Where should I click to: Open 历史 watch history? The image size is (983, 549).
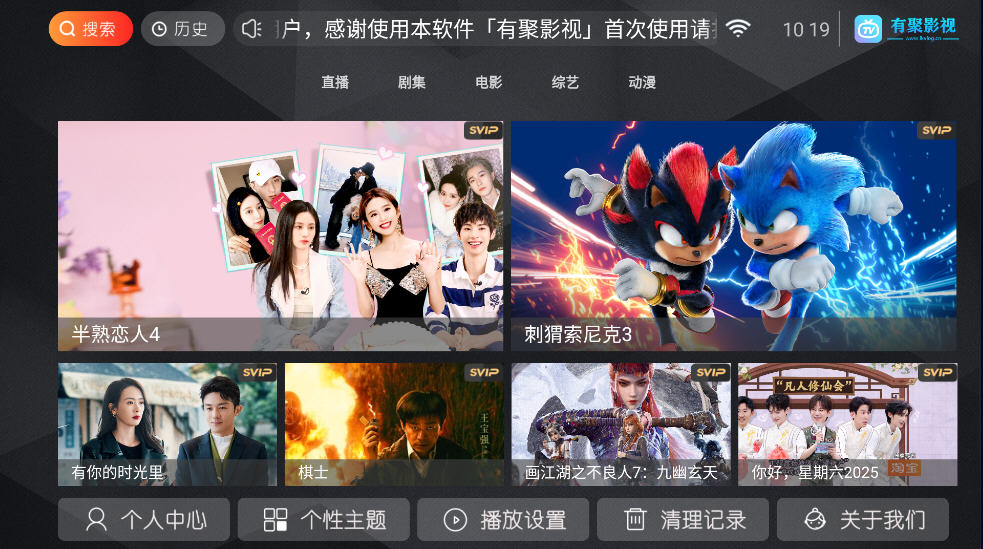182,29
